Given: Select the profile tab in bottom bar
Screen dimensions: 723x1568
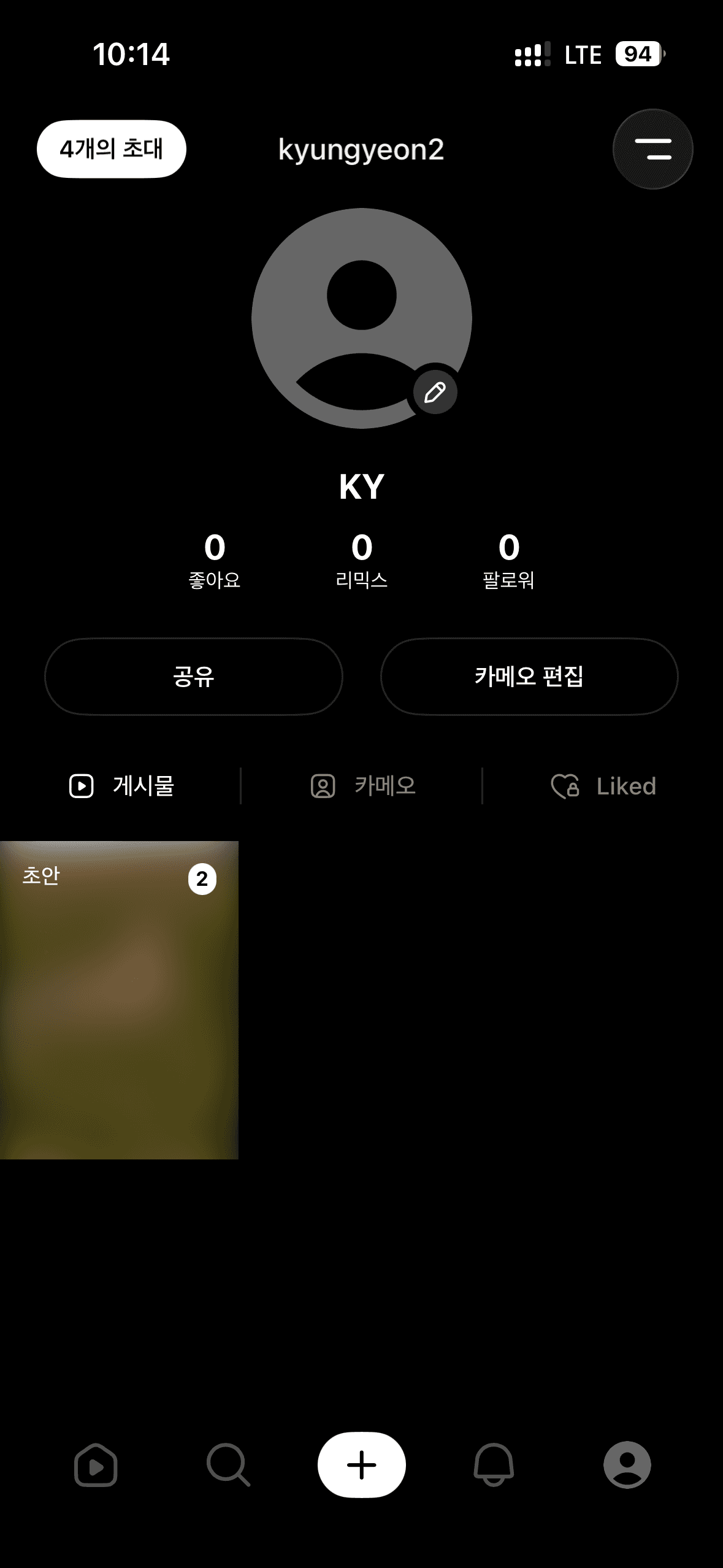Looking at the screenshot, I should [x=627, y=1466].
